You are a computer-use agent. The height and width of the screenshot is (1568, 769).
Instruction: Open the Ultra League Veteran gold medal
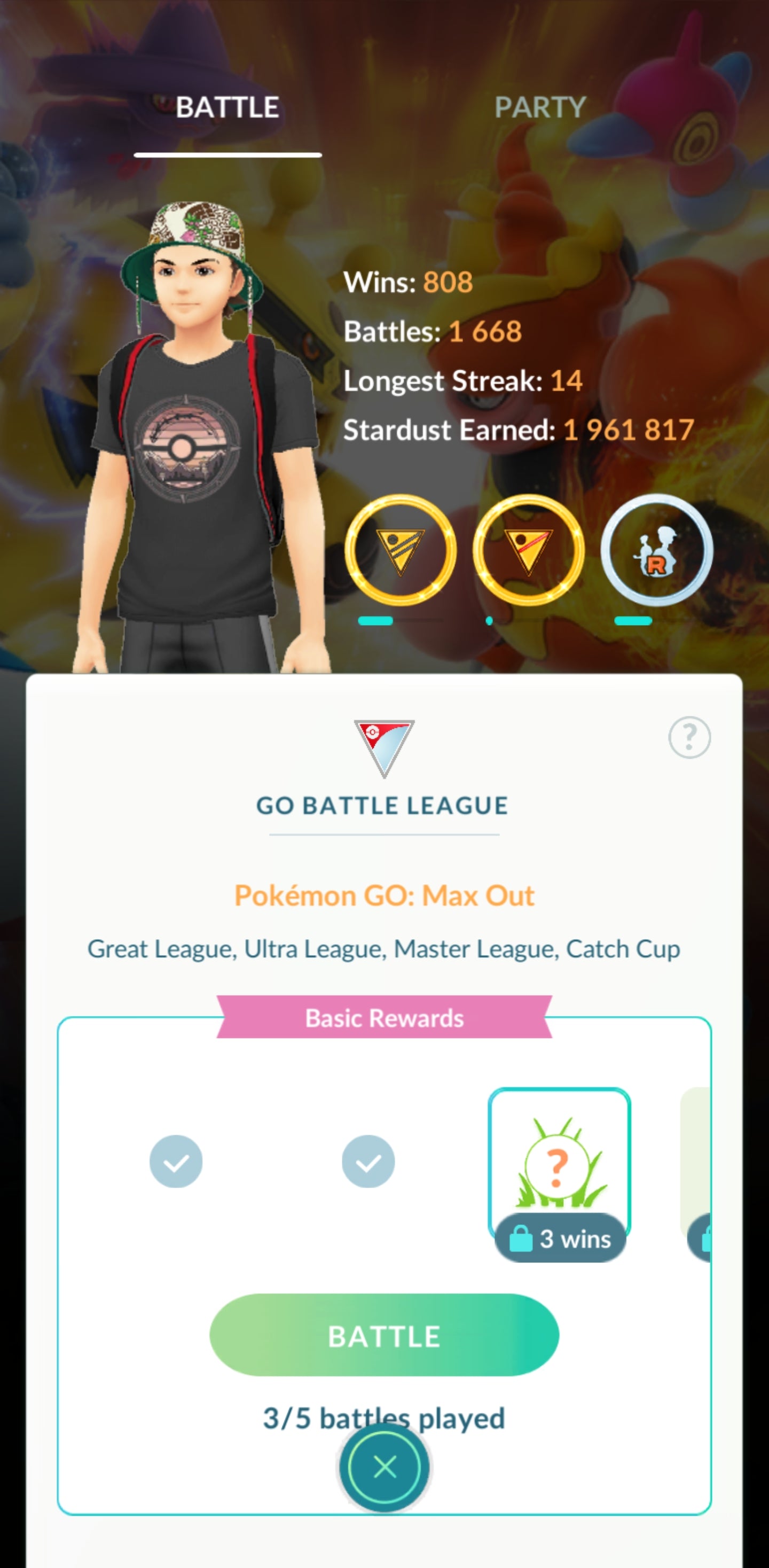pyautogui.click(x=529, y=550)
